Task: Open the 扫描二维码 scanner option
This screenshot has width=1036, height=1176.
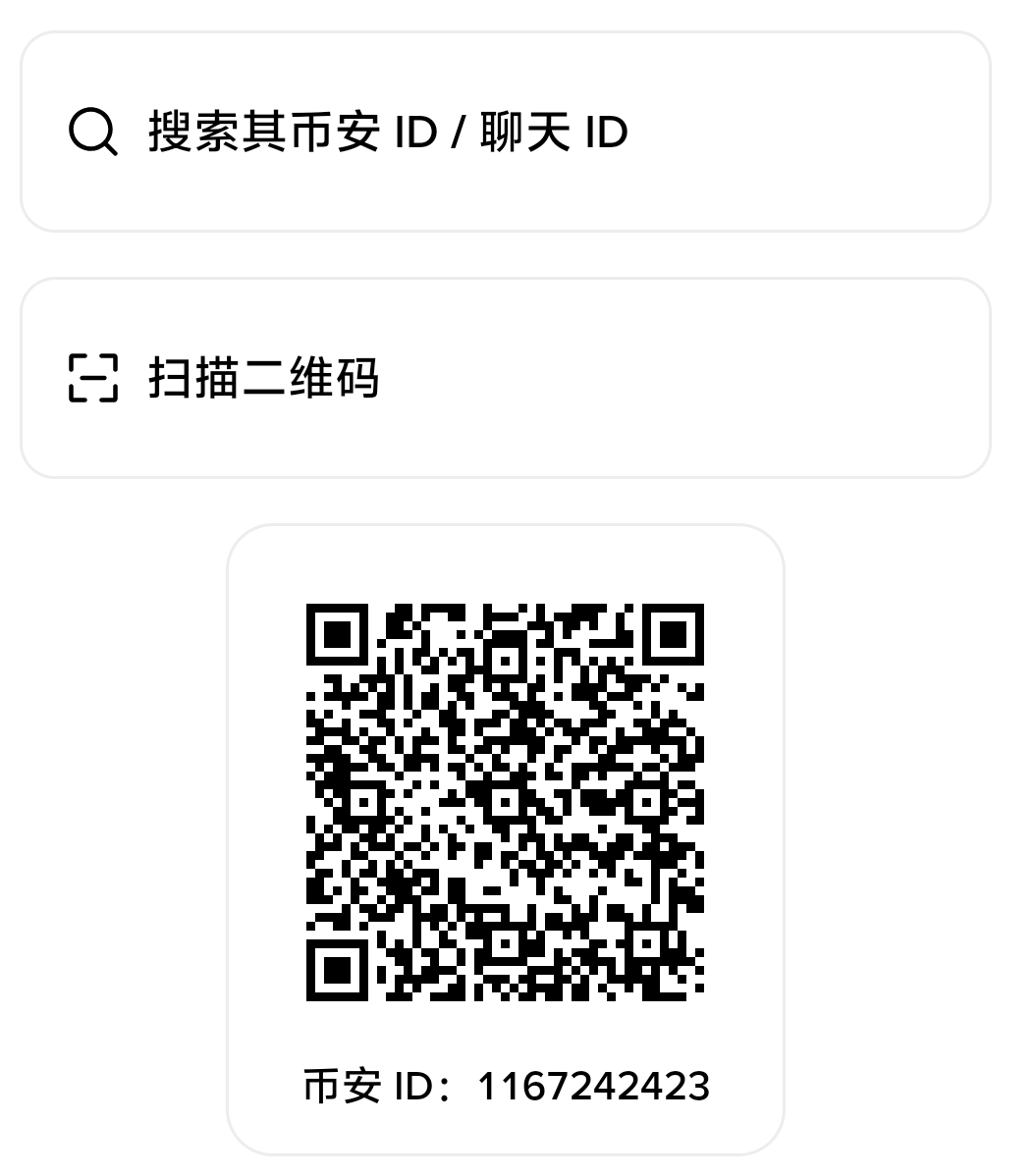Action: tap(505, 378)
